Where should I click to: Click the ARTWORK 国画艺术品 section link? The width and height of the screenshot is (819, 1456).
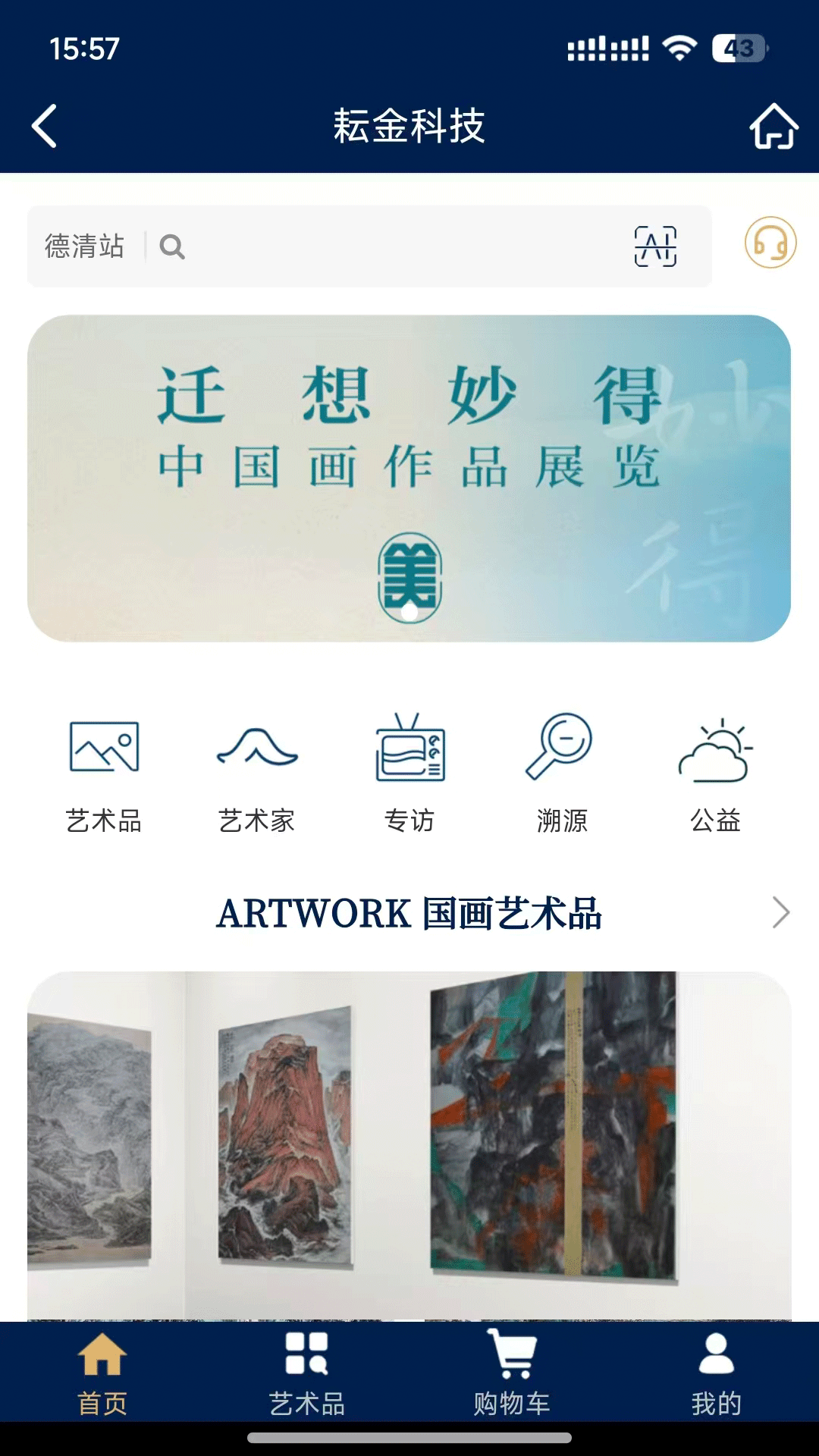409,916
